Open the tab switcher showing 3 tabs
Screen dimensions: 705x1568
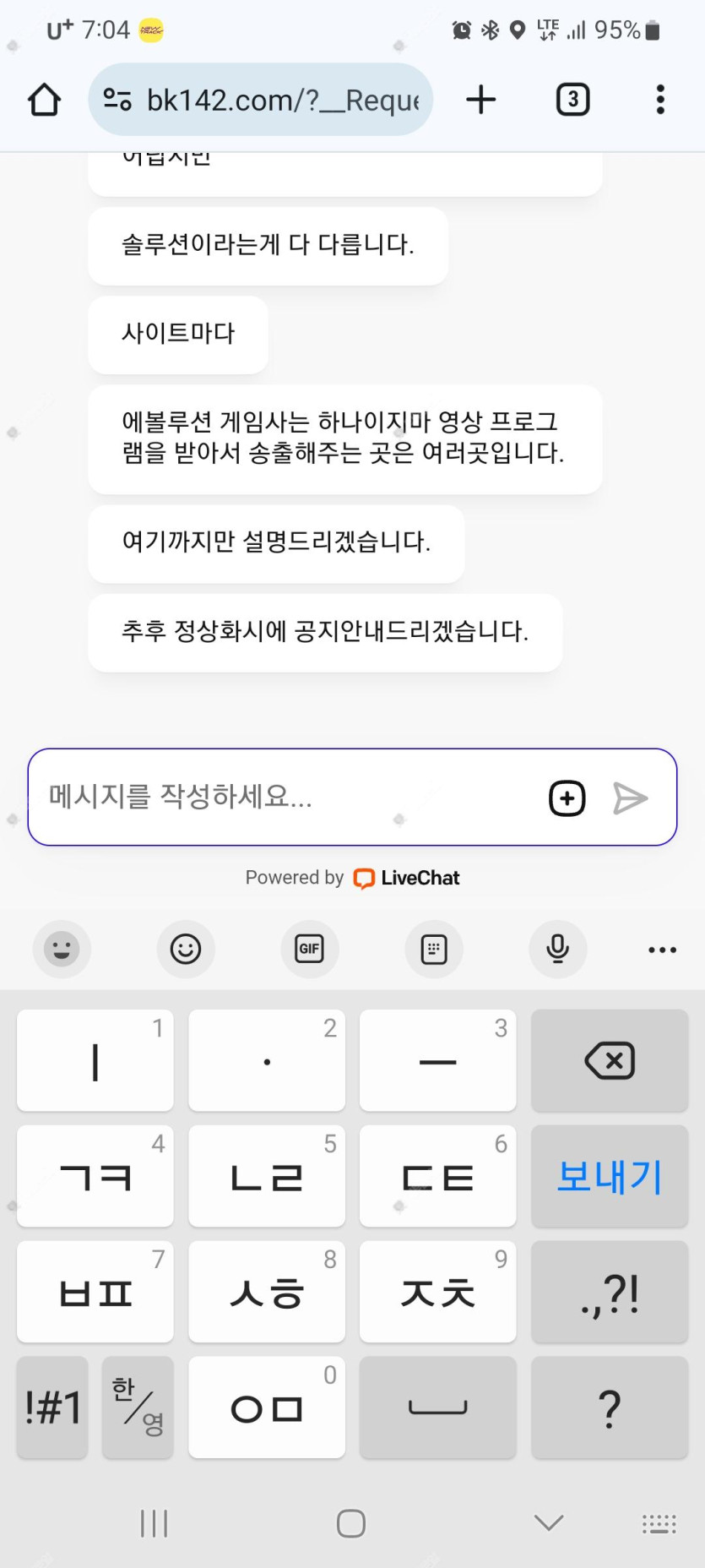(x=572, y=100)
